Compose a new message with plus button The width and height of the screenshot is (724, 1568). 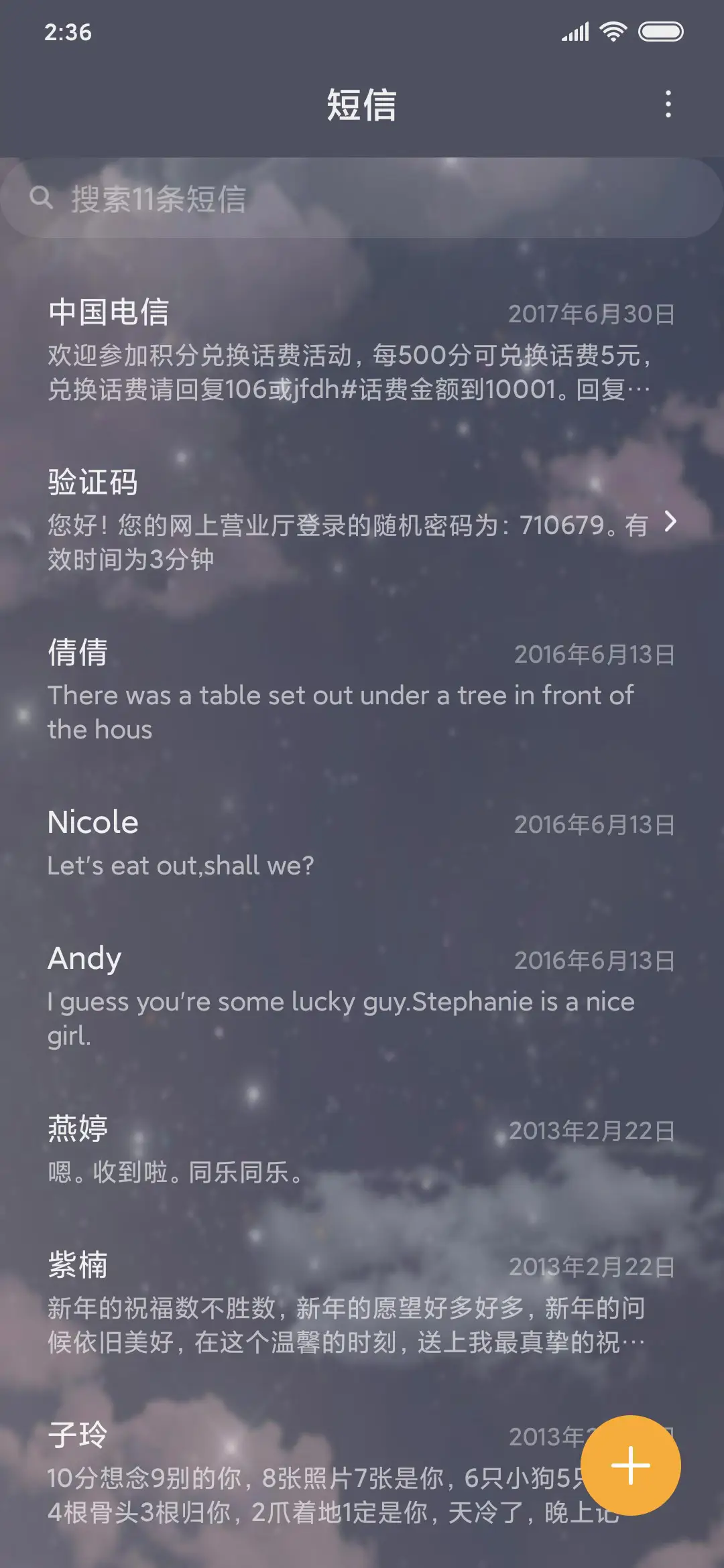pyautogui.click(x=630, y=1465)
